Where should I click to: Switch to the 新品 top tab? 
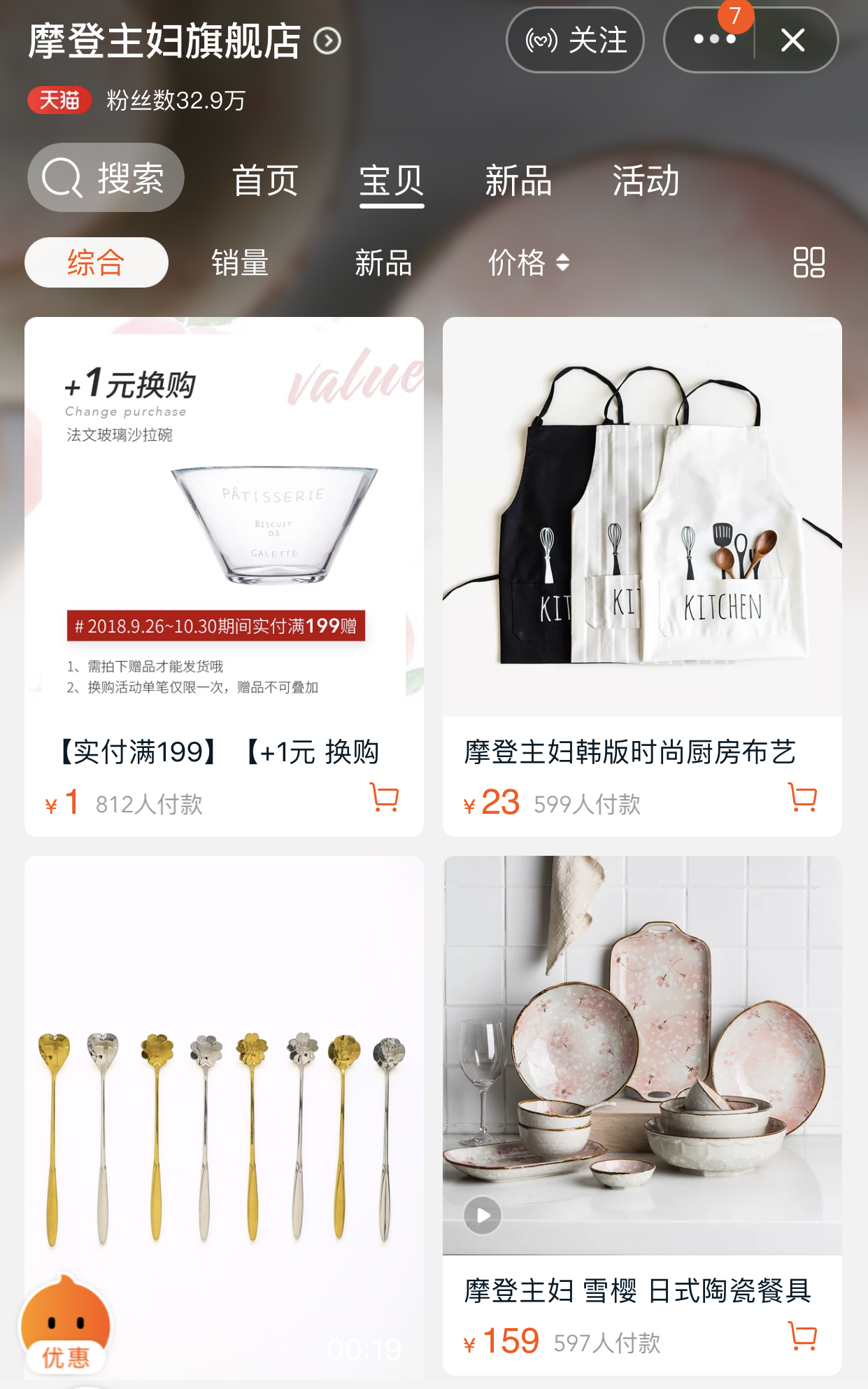point(518,181)
